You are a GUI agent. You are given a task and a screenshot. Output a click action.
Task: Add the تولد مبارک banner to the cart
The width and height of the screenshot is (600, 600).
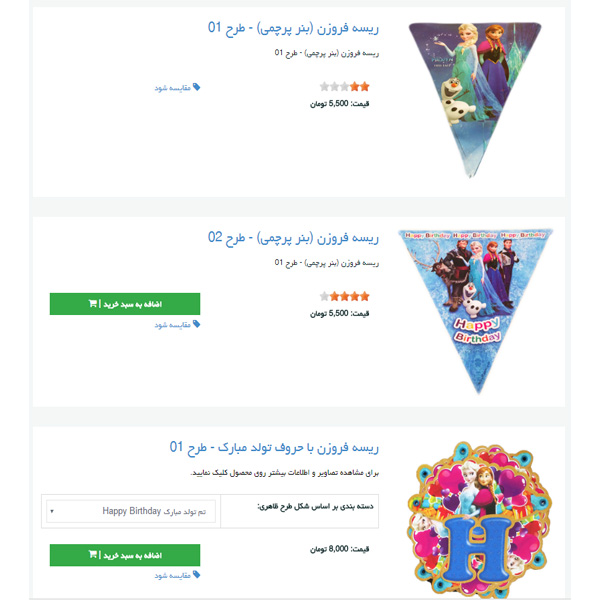coord(125,555)
